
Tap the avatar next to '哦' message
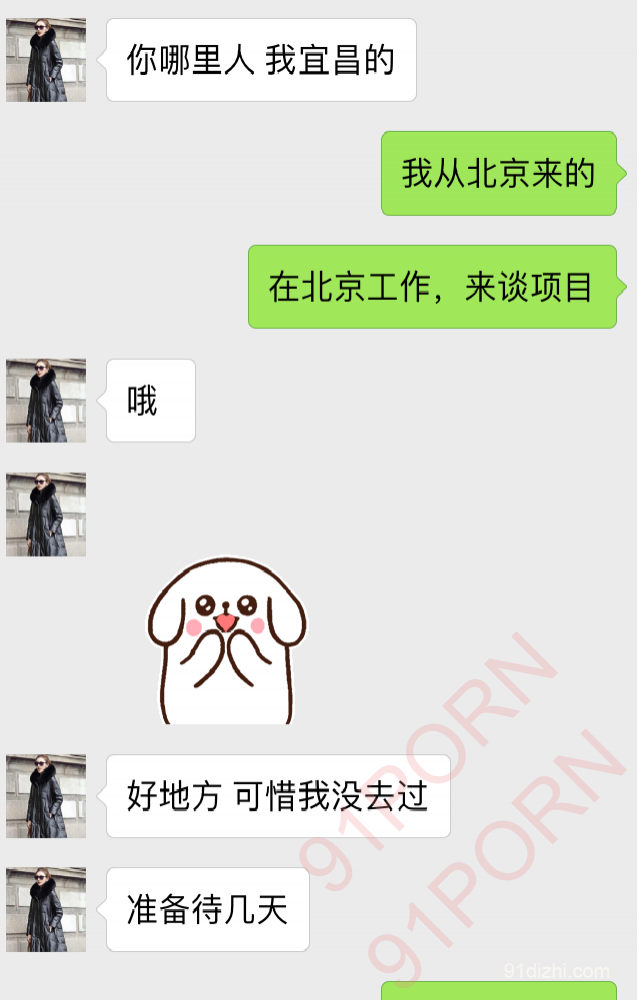tap(46, 401)
